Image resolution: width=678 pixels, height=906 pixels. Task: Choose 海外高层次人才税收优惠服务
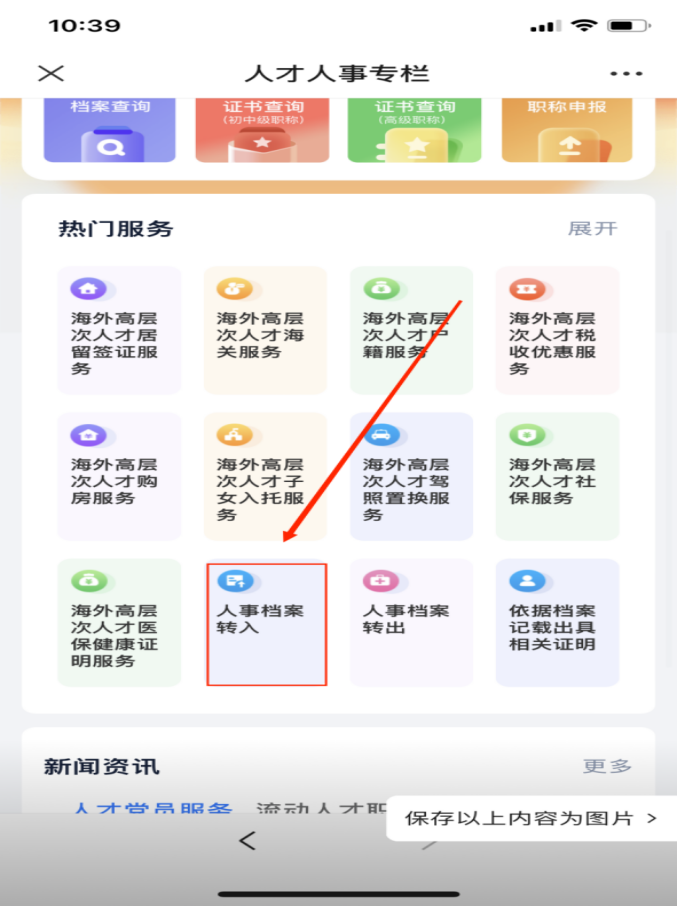click(557, 330)
